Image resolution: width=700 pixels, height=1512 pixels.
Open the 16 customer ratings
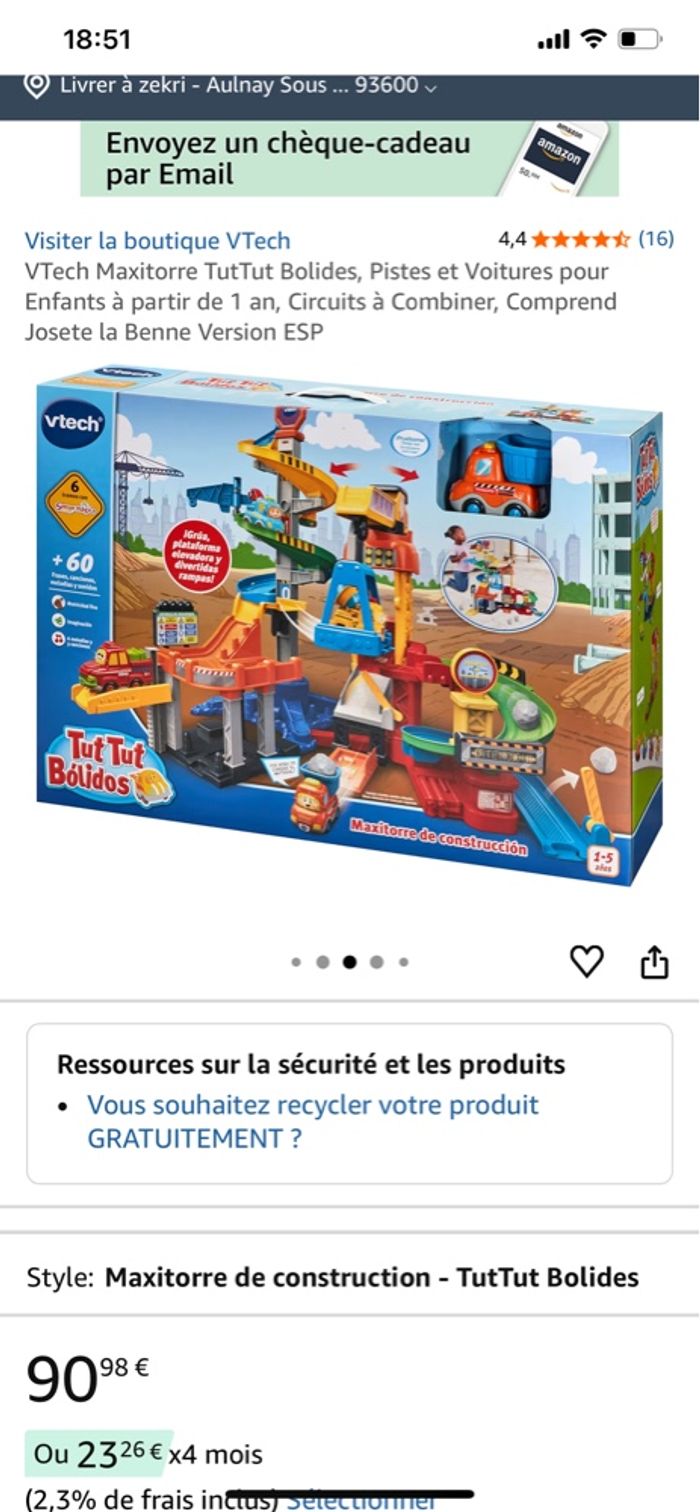pos(656,239)
